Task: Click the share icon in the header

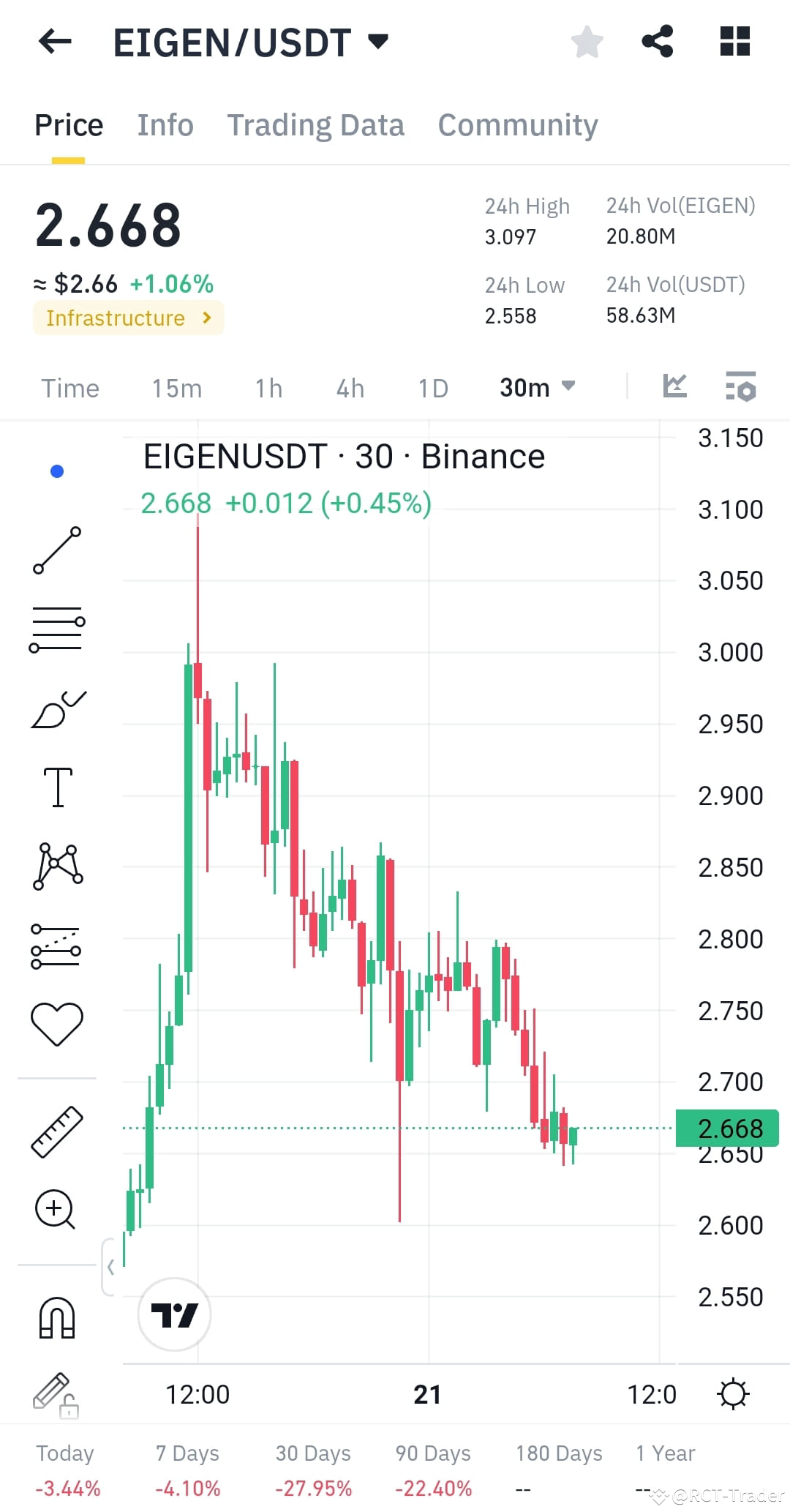Action: (656, 42)
